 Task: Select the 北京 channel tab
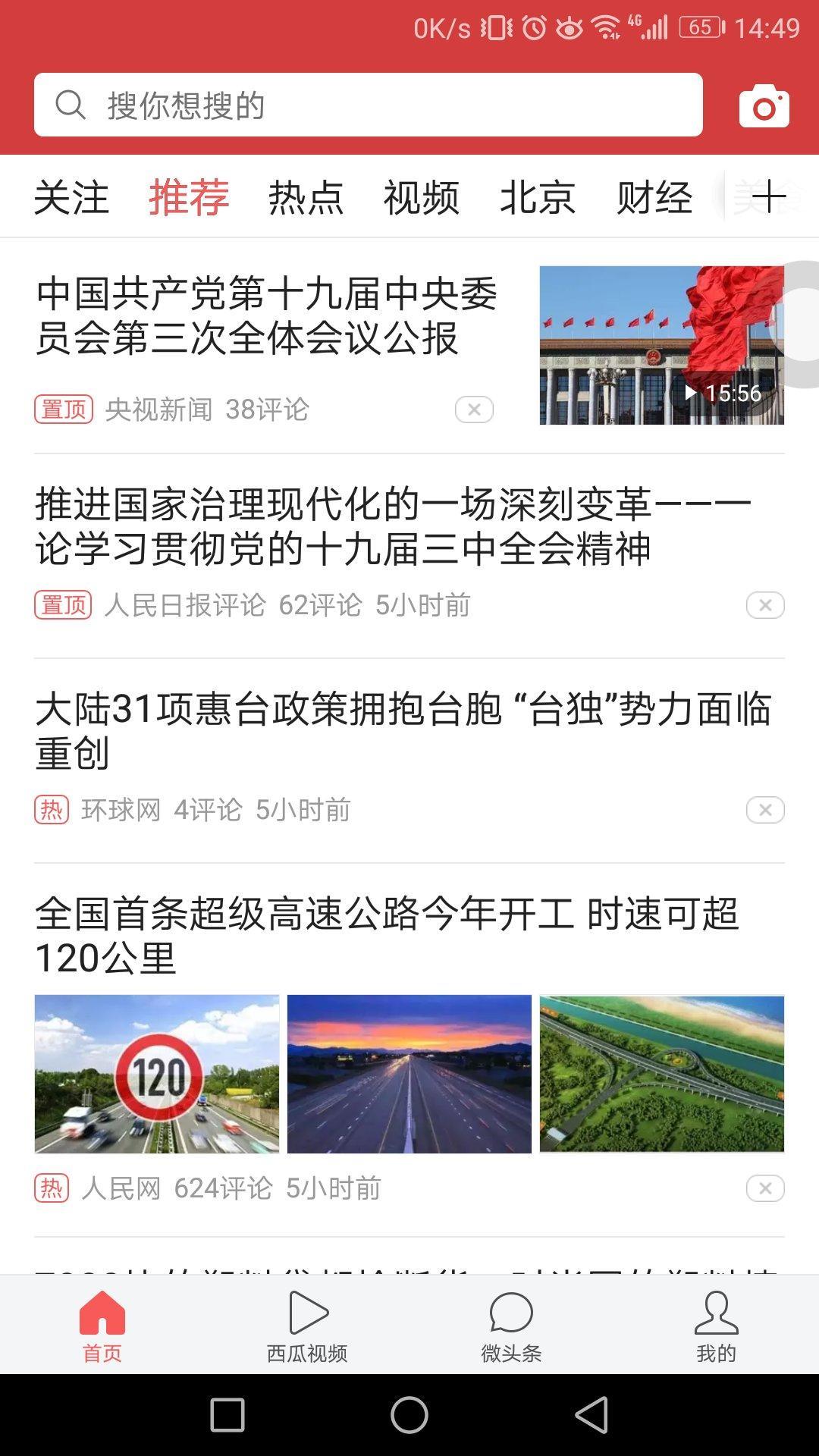tap(538, 197)
